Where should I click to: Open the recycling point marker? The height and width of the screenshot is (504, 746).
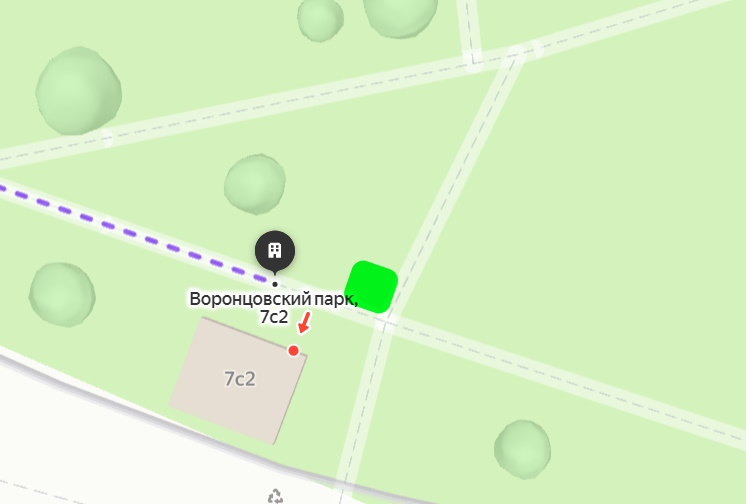coord(276,495)
